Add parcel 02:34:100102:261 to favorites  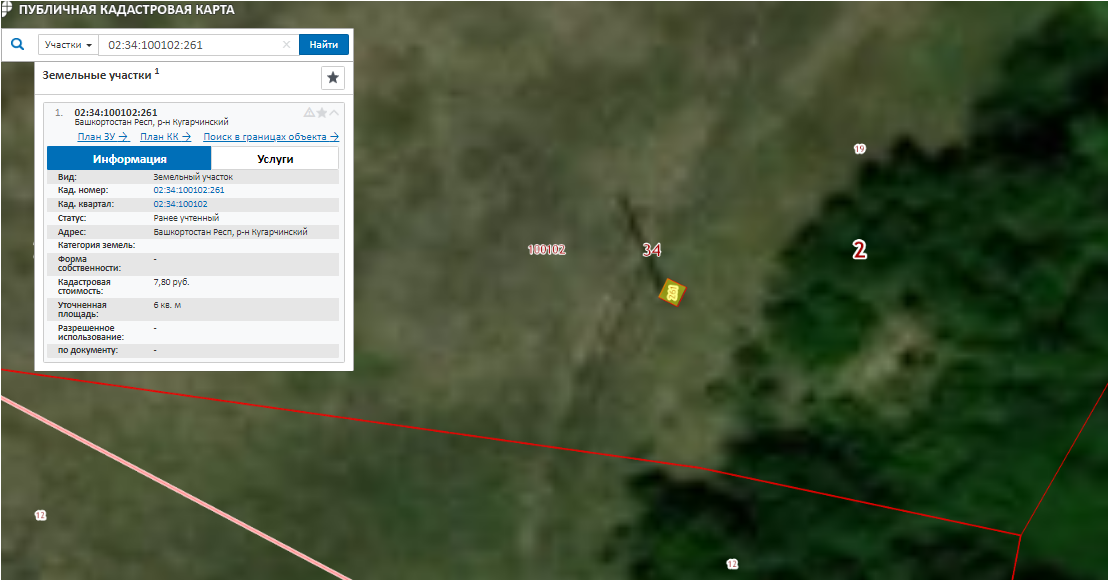(322, 112)
